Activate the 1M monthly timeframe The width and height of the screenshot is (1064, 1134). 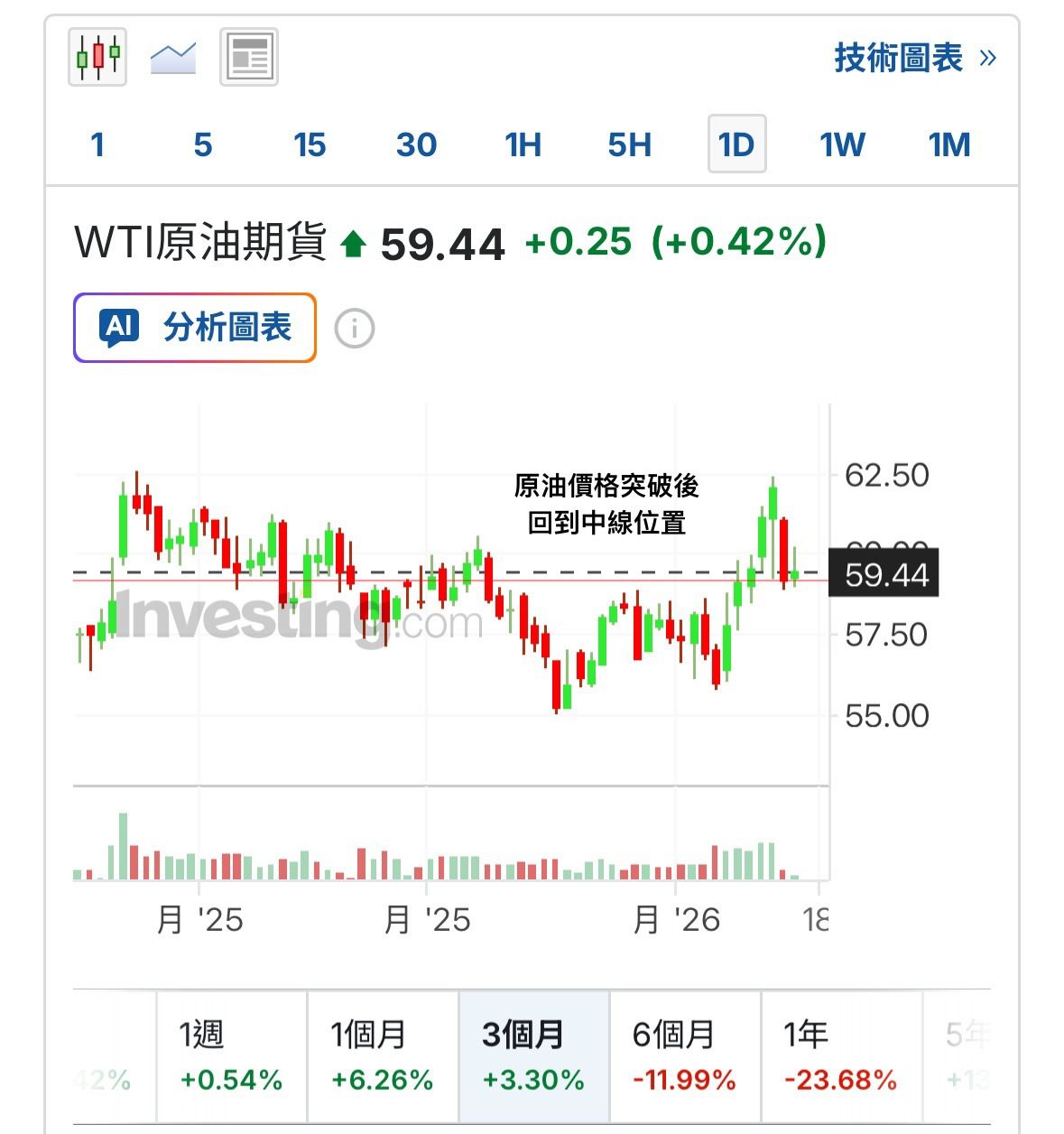coord(948,144)
